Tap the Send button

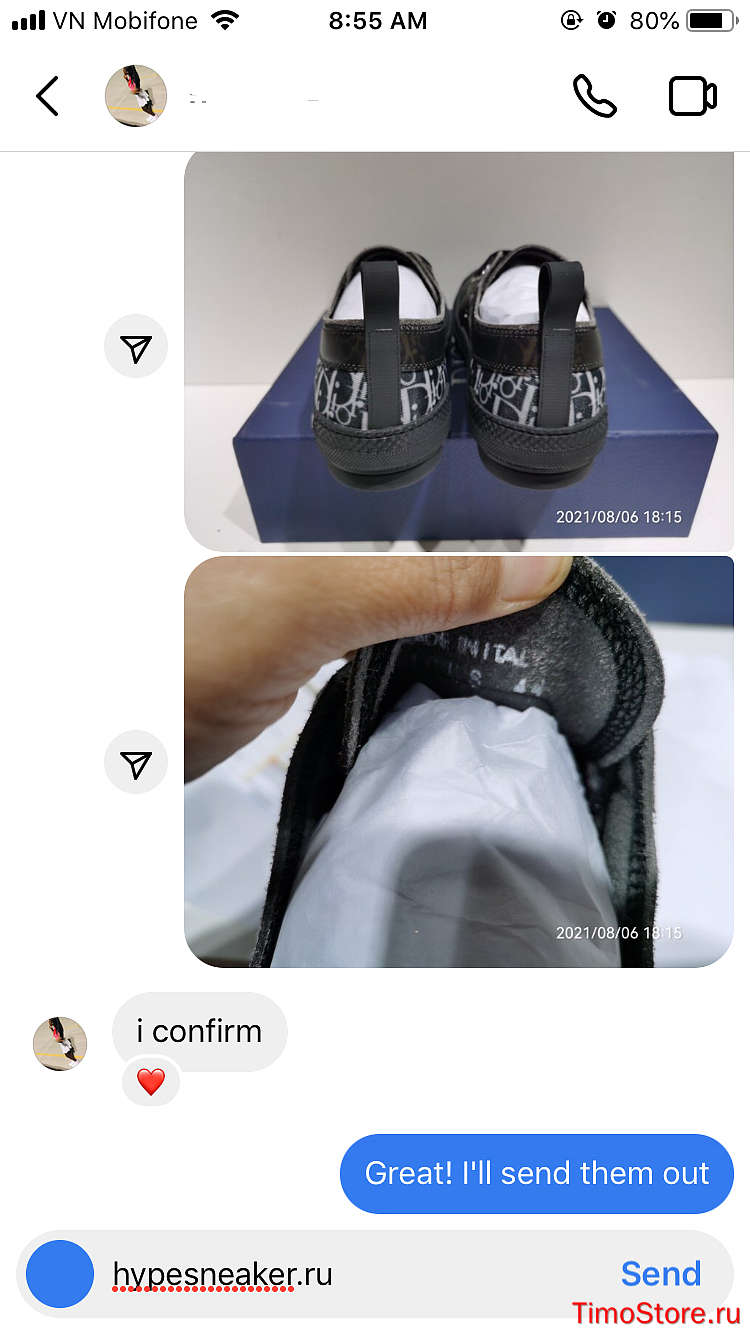[661, 1273]
